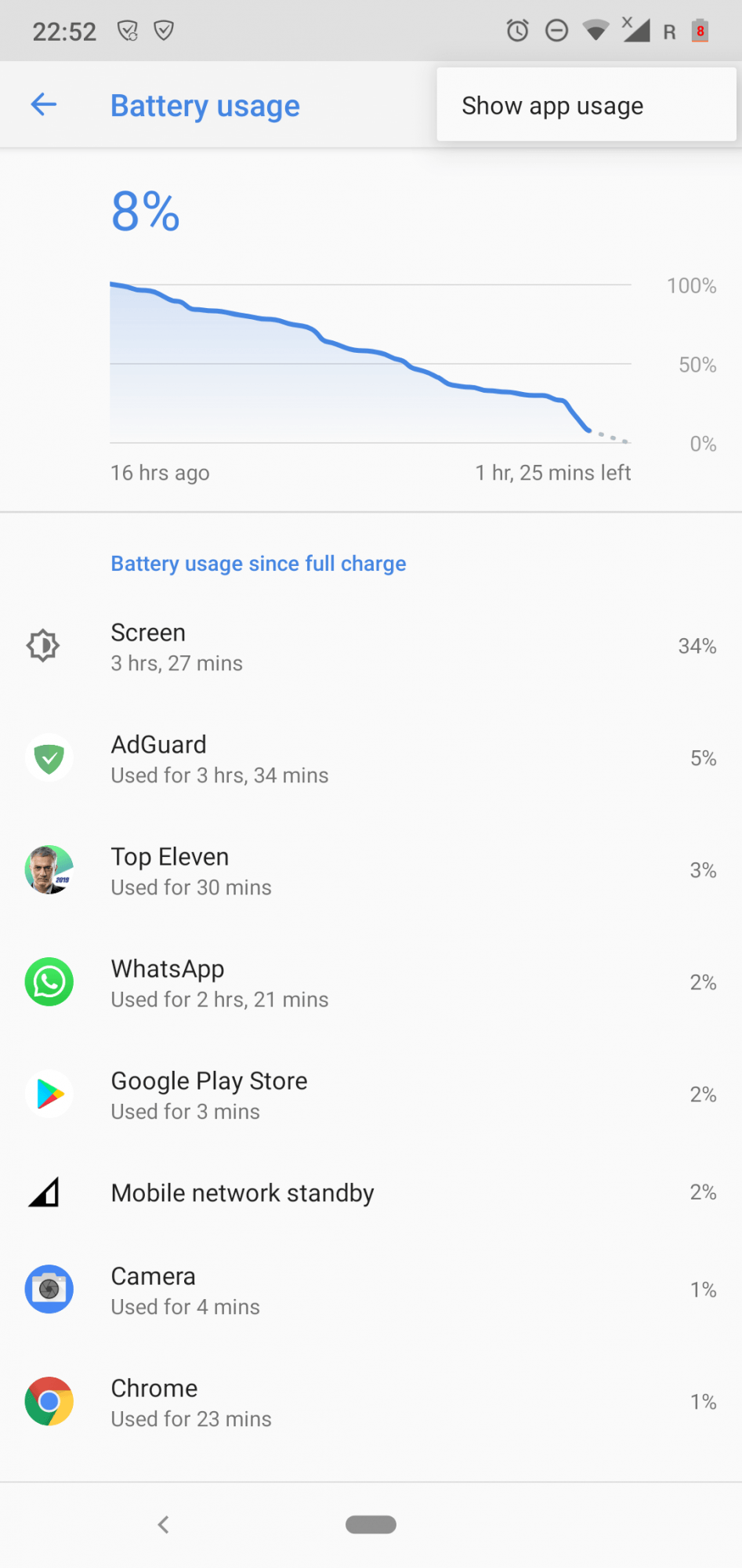Tap the home pill button

[x=371, y=1525]
